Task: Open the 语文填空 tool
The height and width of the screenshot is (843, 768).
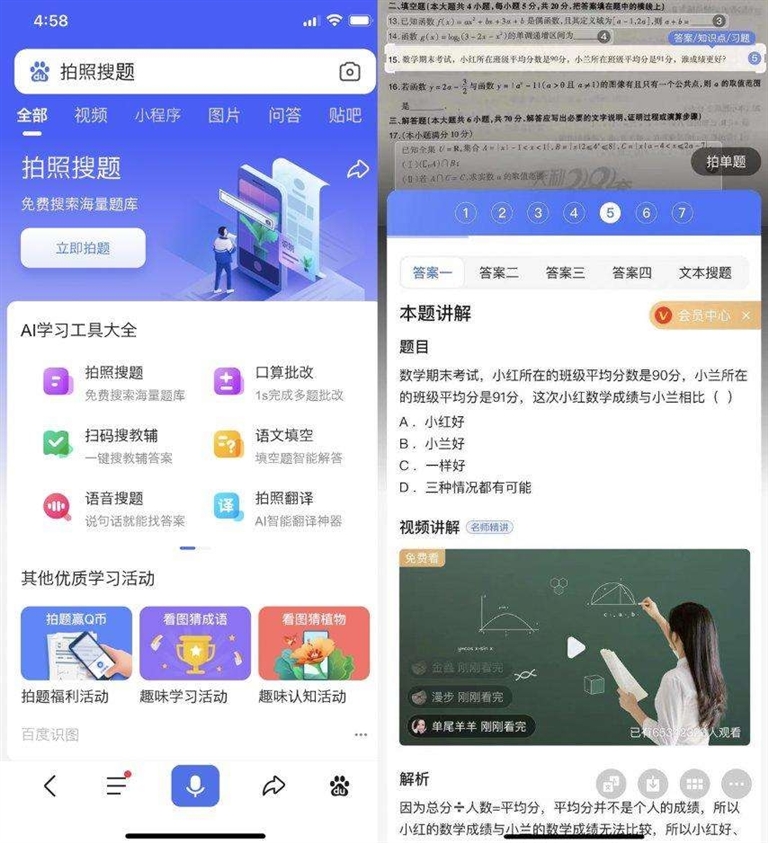Action: pos(278,445)
